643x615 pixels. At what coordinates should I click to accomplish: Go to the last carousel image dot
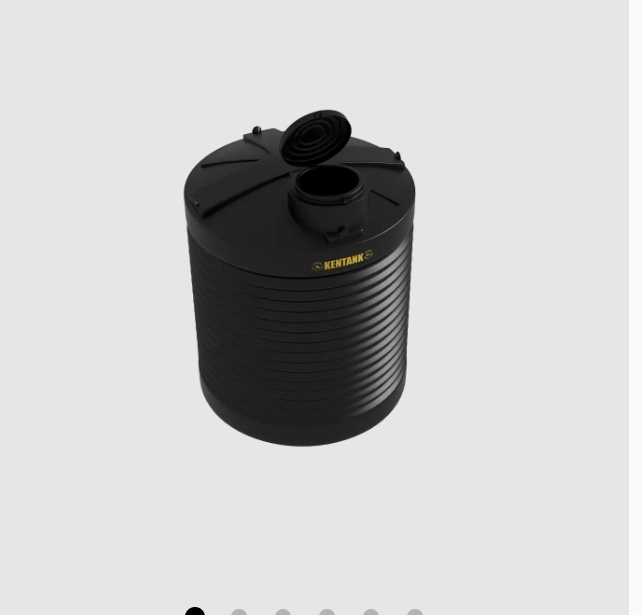point(415,611)
